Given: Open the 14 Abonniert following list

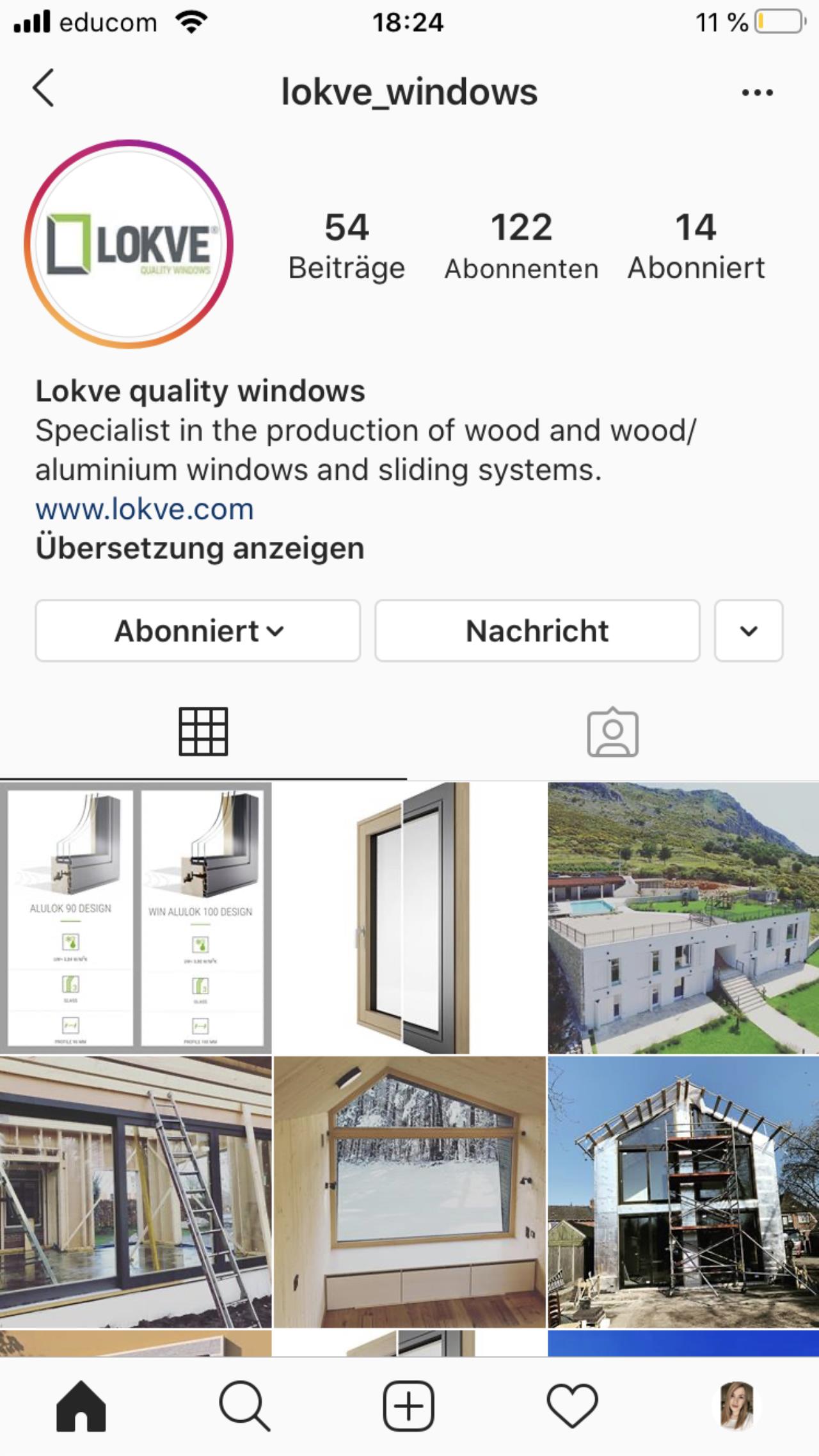Looking at the screenshot, I should point(696,246).
